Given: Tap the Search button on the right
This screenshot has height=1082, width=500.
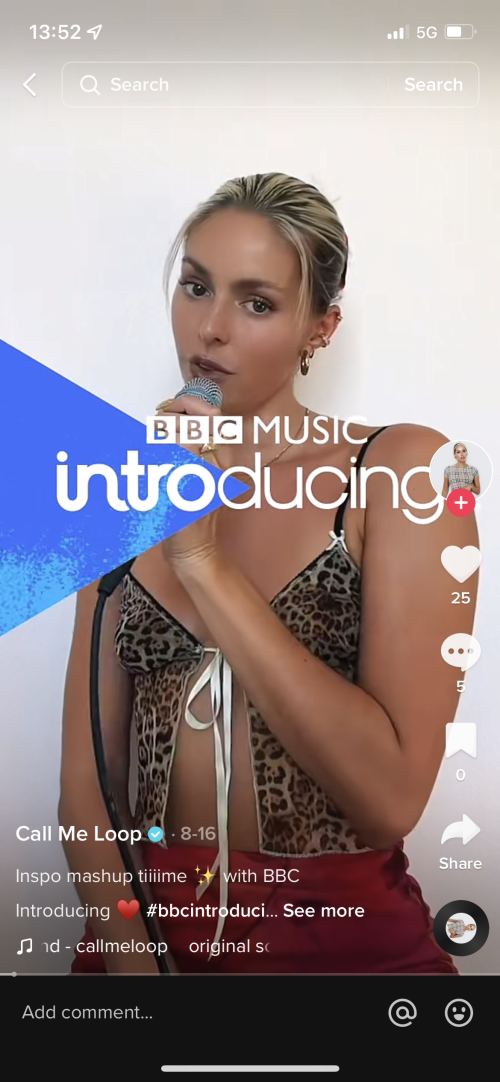Looking at the screenshot, I should (433, 85).
